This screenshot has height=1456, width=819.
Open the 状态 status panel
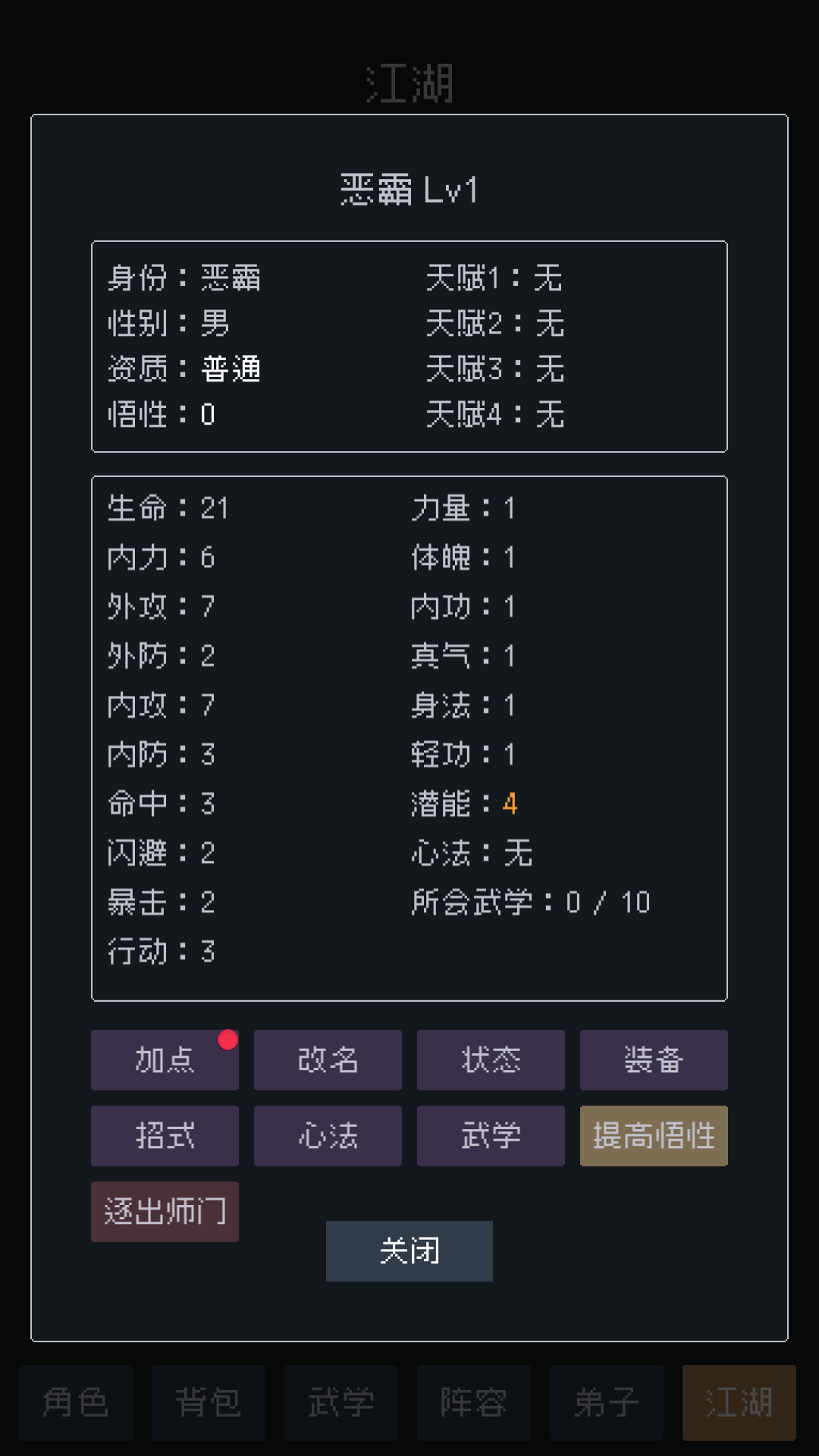pos(490,1059)
